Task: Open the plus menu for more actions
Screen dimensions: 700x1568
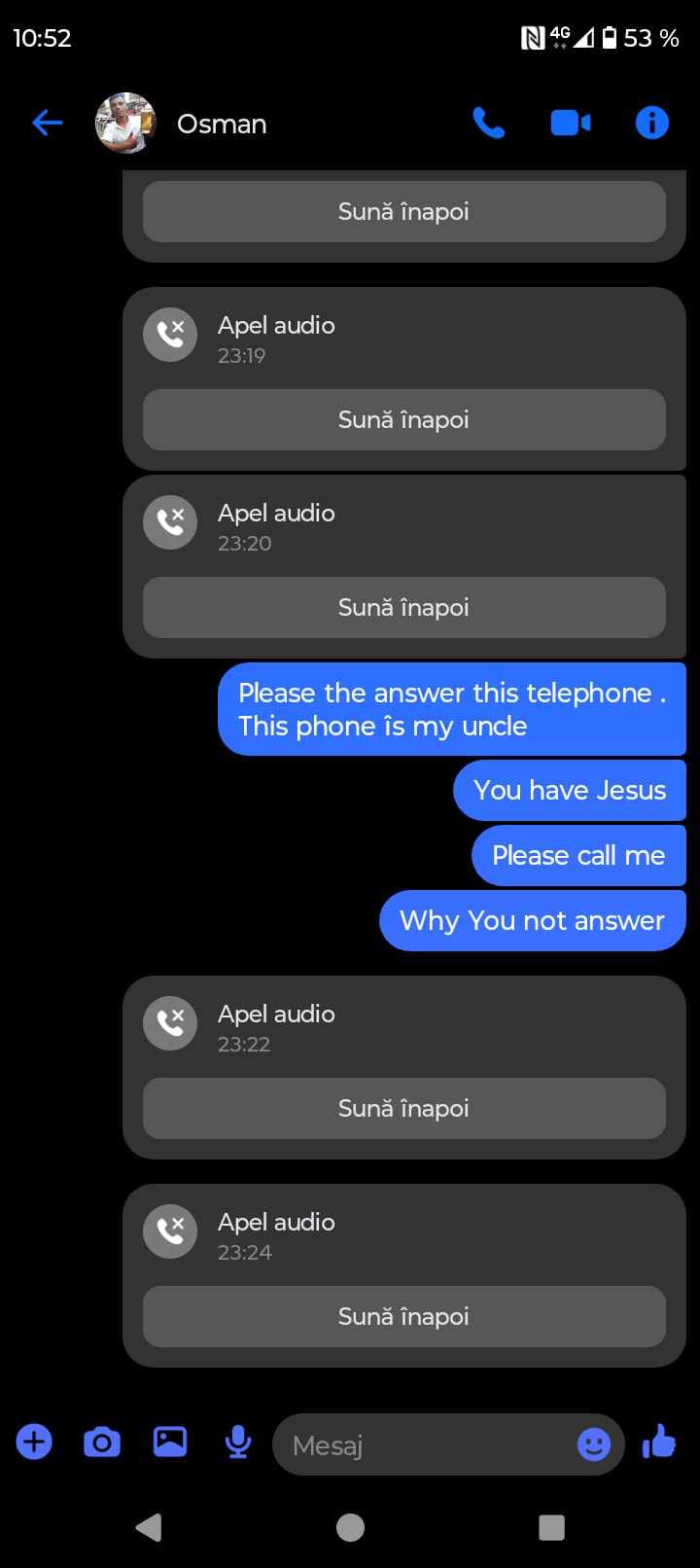Action: [34, 1442]
